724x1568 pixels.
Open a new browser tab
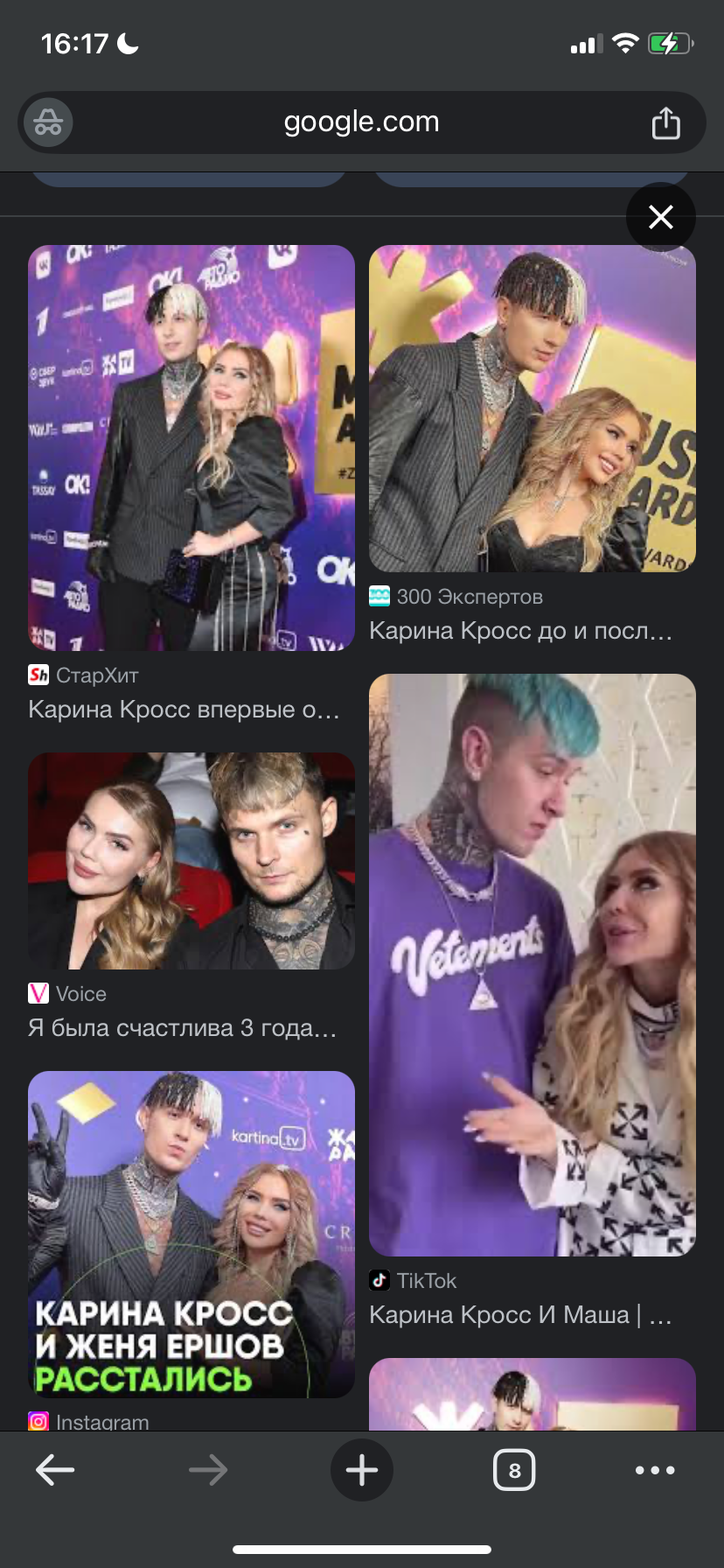(361, 1470)
